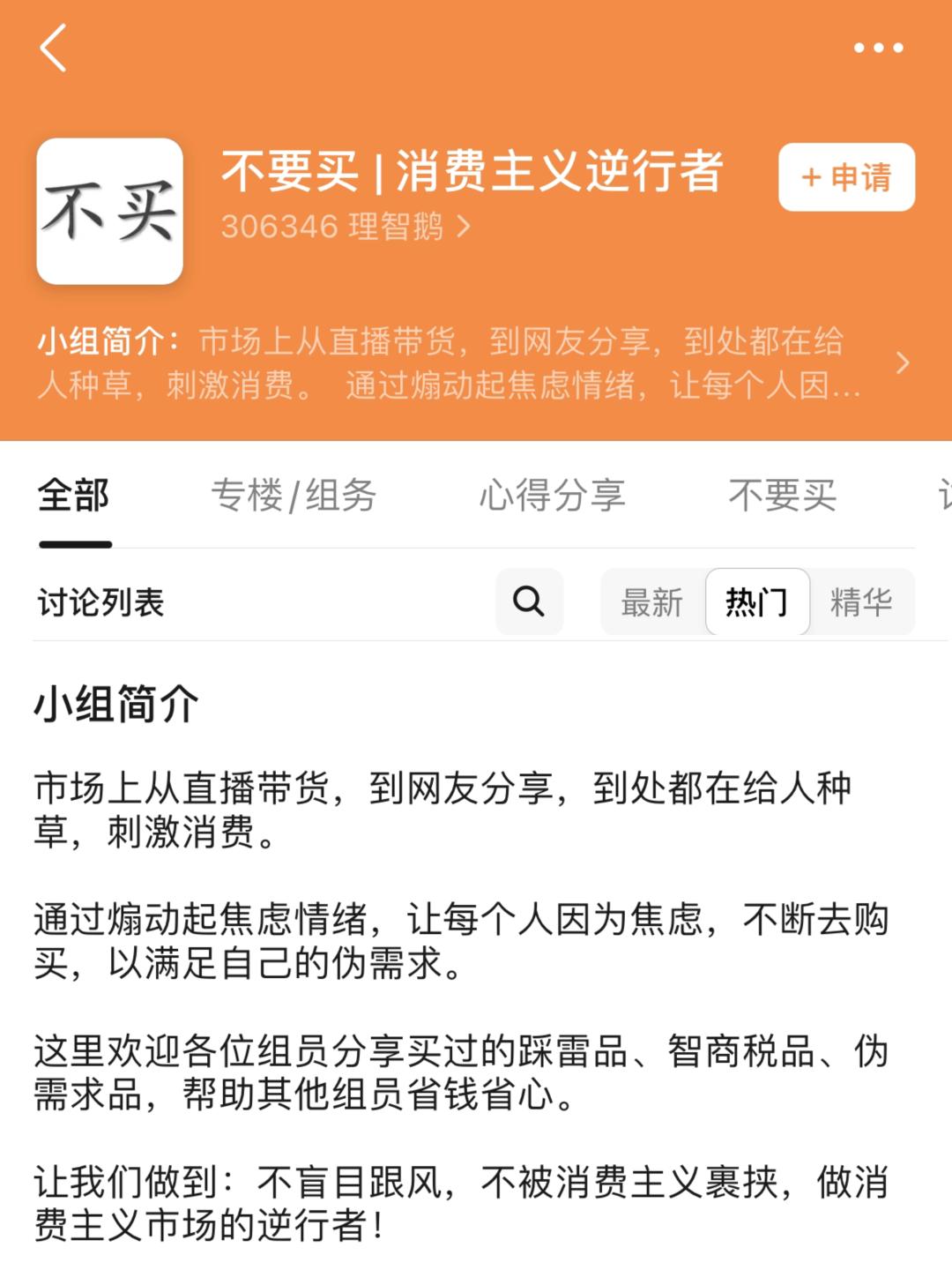Viewport: 952px width, 1270px height.
Task: Switch to the 全部 tab
Action: [x=74, y=496]
